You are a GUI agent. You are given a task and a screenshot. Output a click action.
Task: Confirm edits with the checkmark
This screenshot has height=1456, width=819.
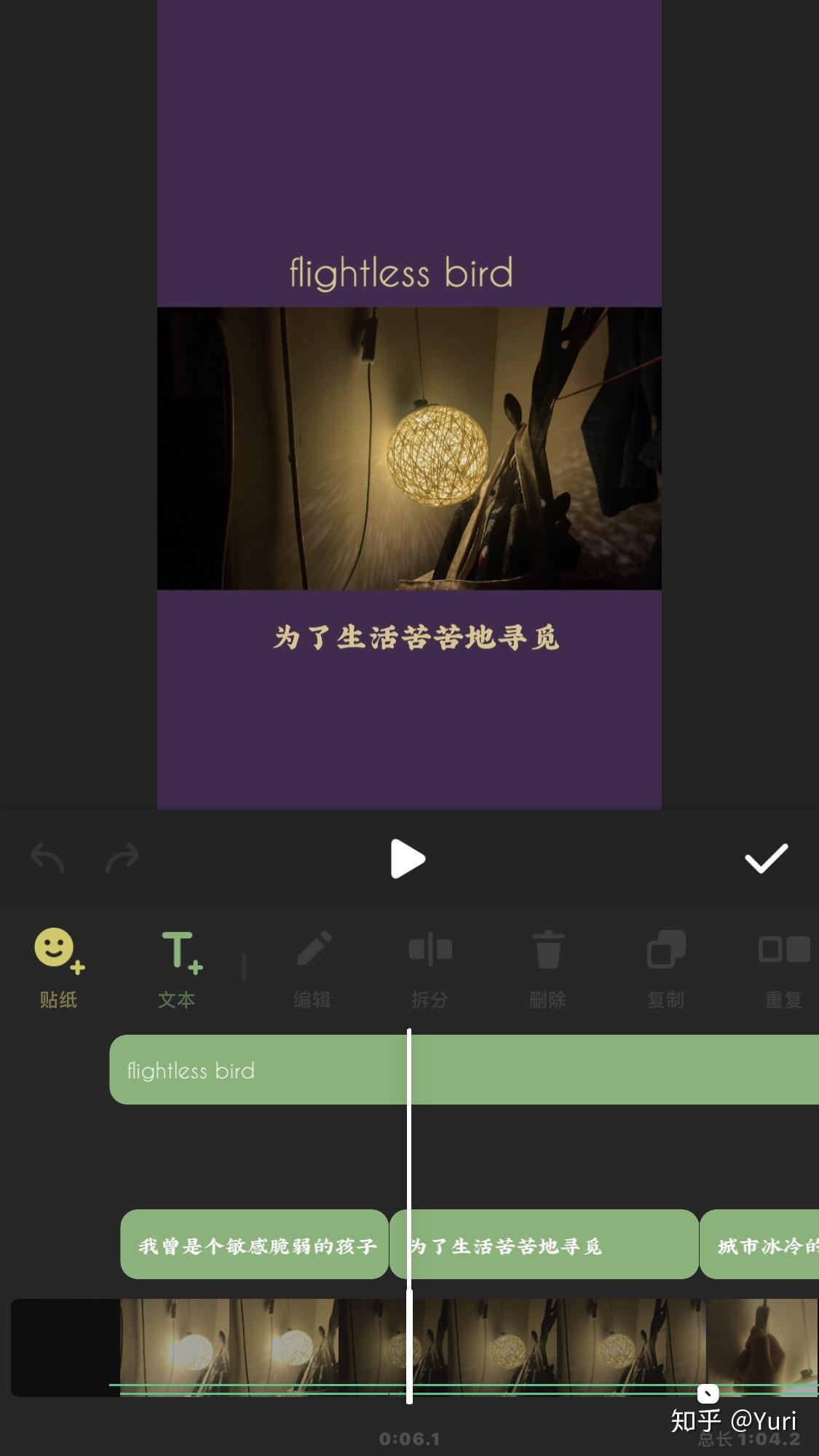pos(766,859)
